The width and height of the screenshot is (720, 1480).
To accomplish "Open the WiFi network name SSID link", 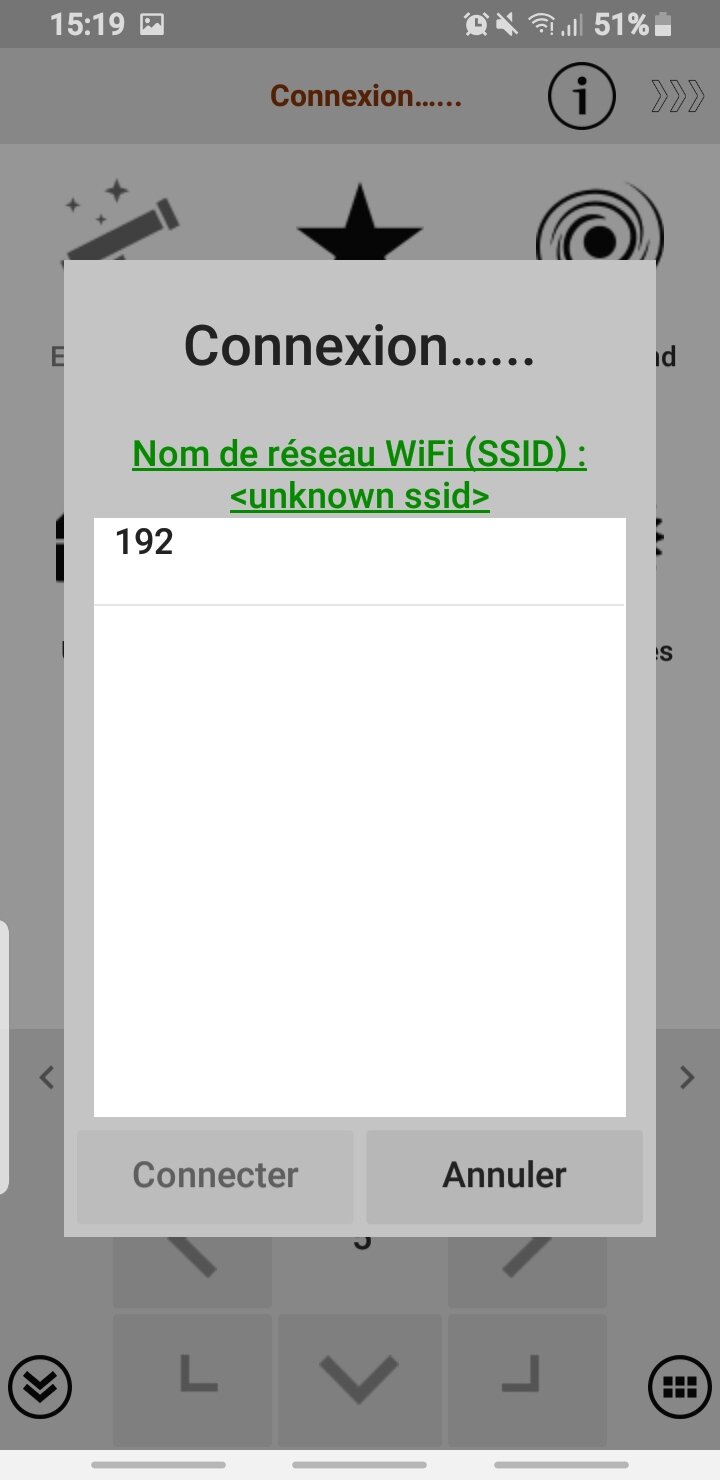I will click(x=360, y=474).
